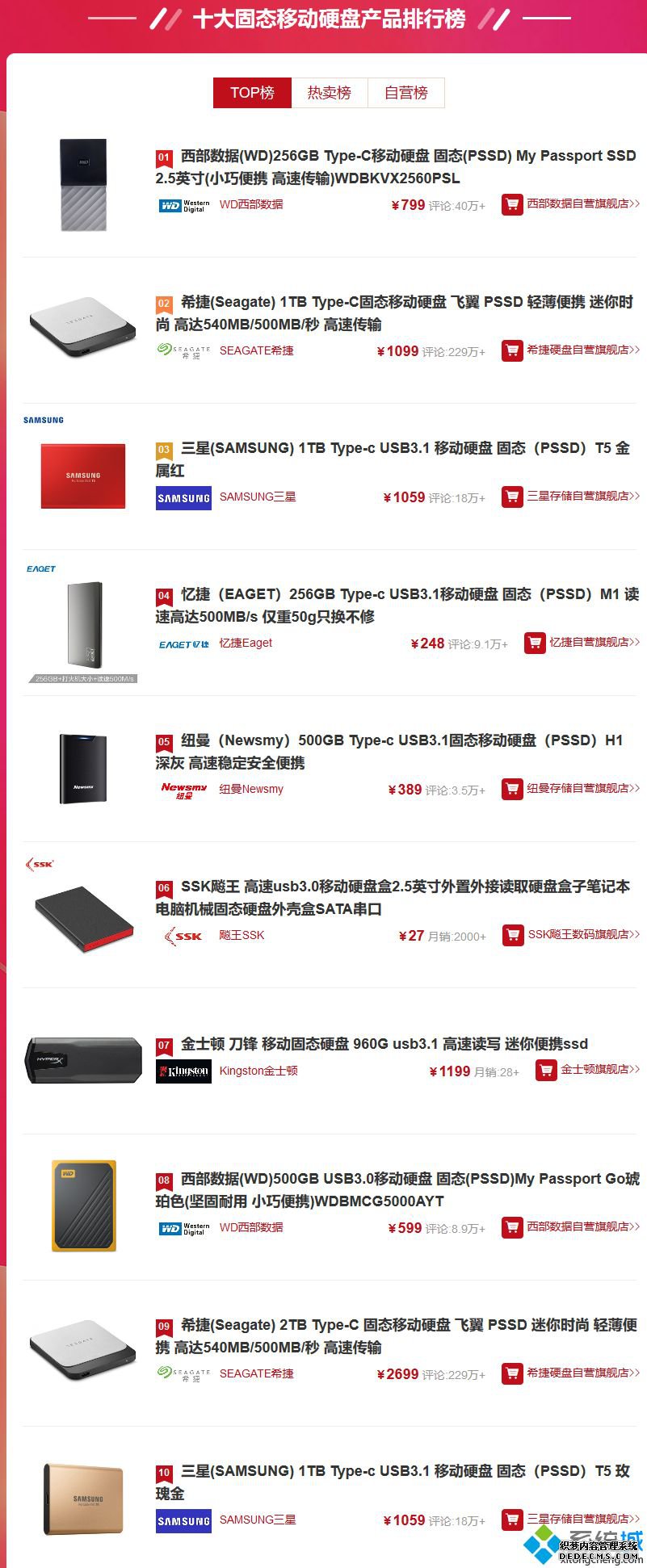This screenshot has width=647, height=1568.
Task: Go to the 金士顿旗舰店 store link
Action: (x=599, y=1070)
